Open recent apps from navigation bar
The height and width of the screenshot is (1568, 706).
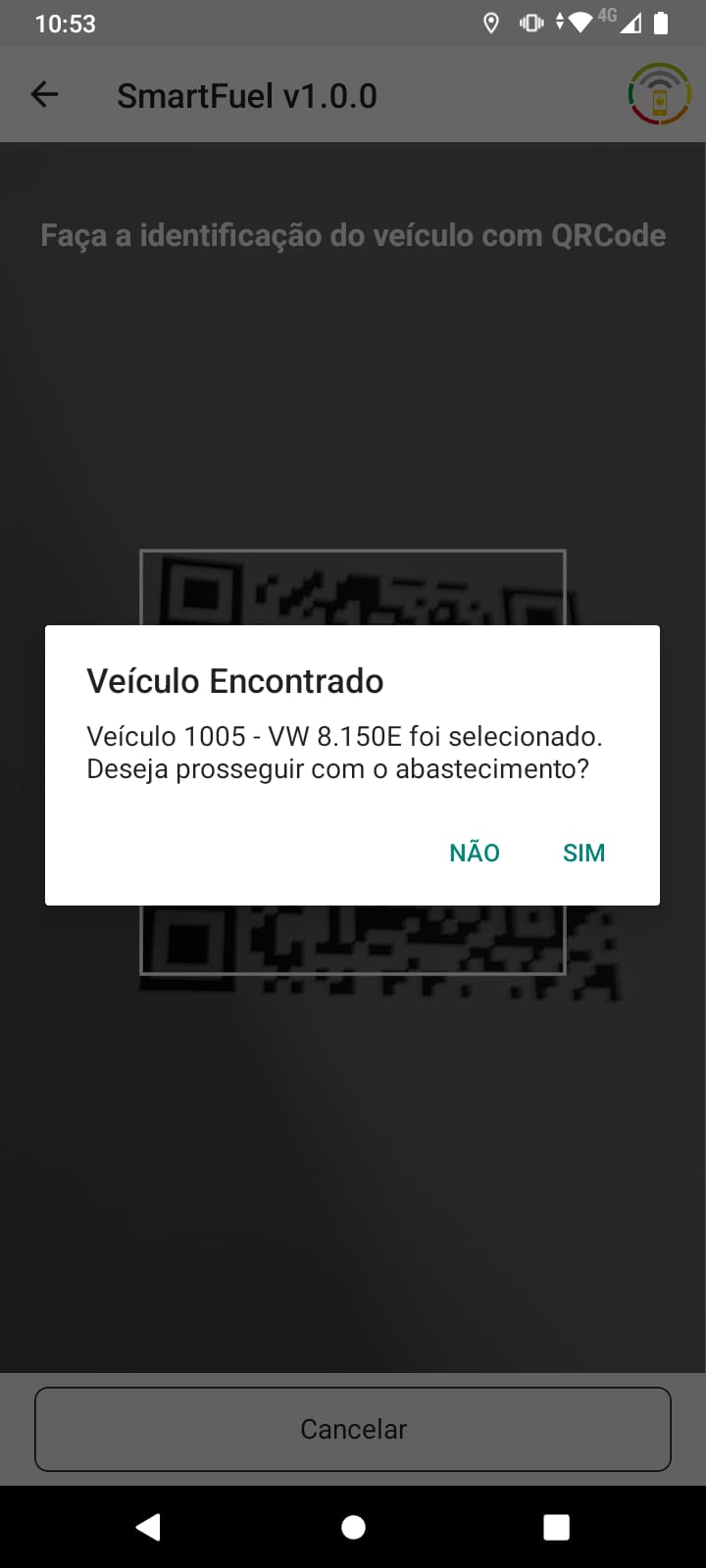pyautogui.click(x=556, y=1527)
